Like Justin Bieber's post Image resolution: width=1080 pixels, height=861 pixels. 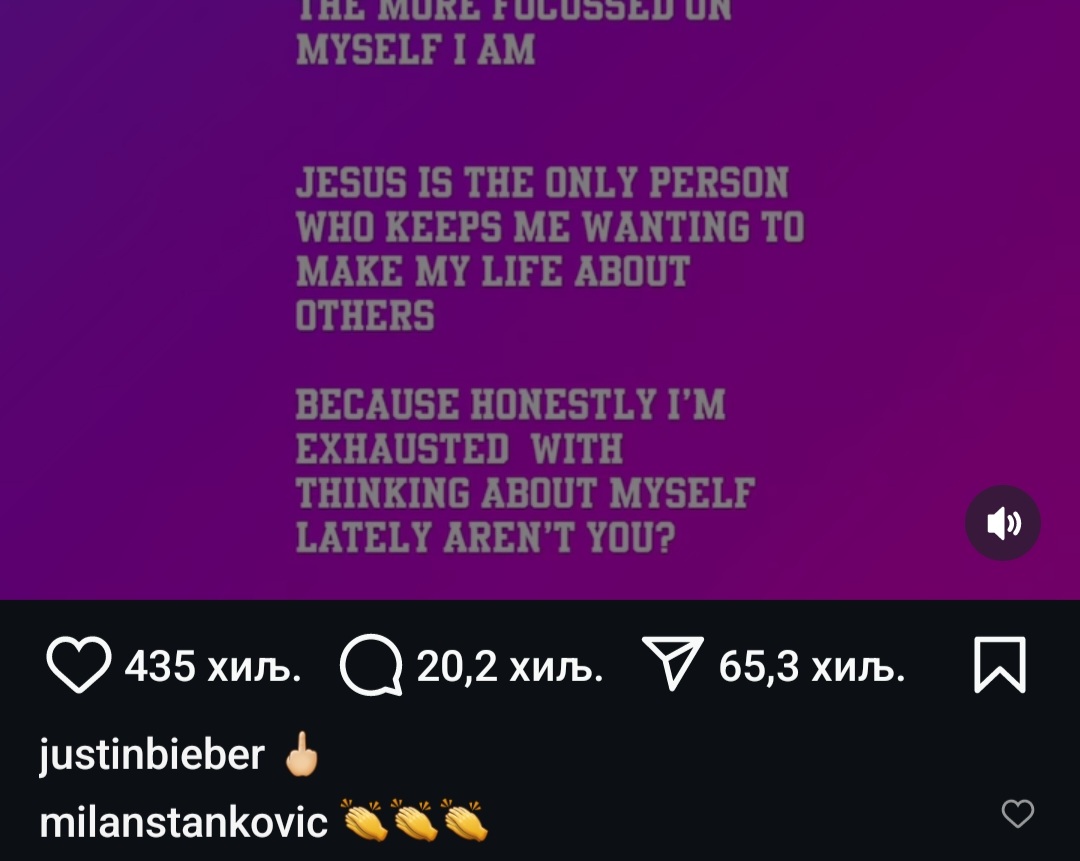point(78,666)
